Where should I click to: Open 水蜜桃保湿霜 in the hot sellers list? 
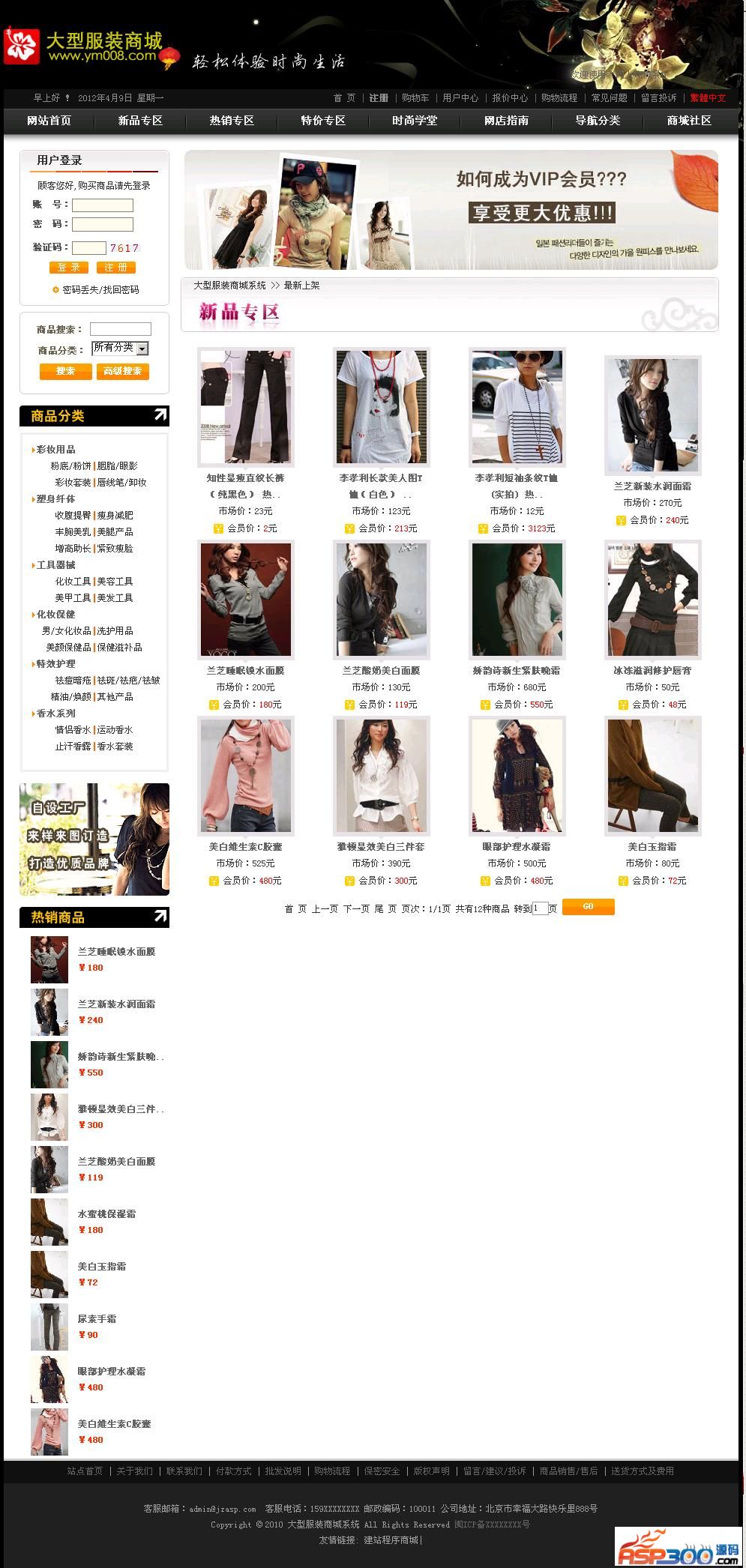[x=106, y=1213]
